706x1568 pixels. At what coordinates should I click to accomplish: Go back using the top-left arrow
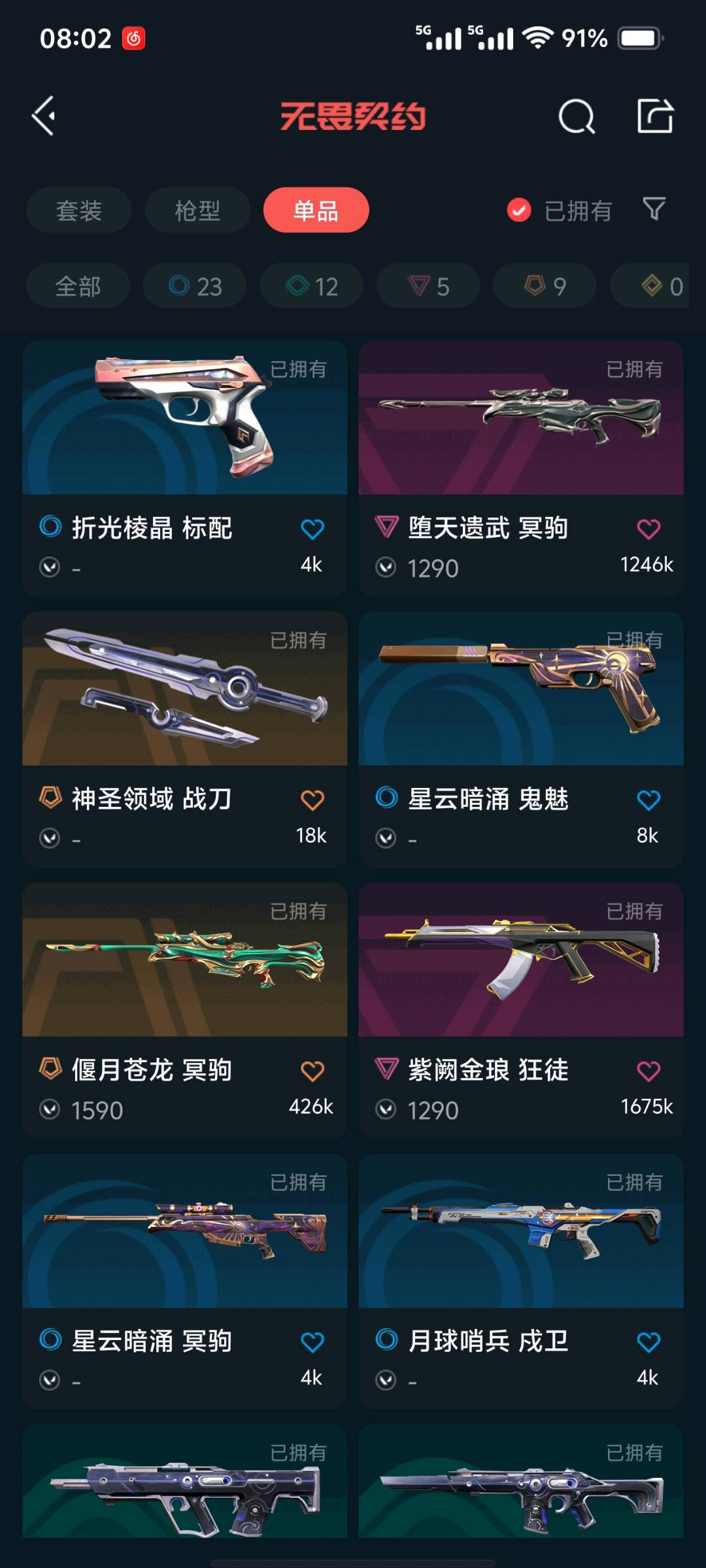point(44,116)
